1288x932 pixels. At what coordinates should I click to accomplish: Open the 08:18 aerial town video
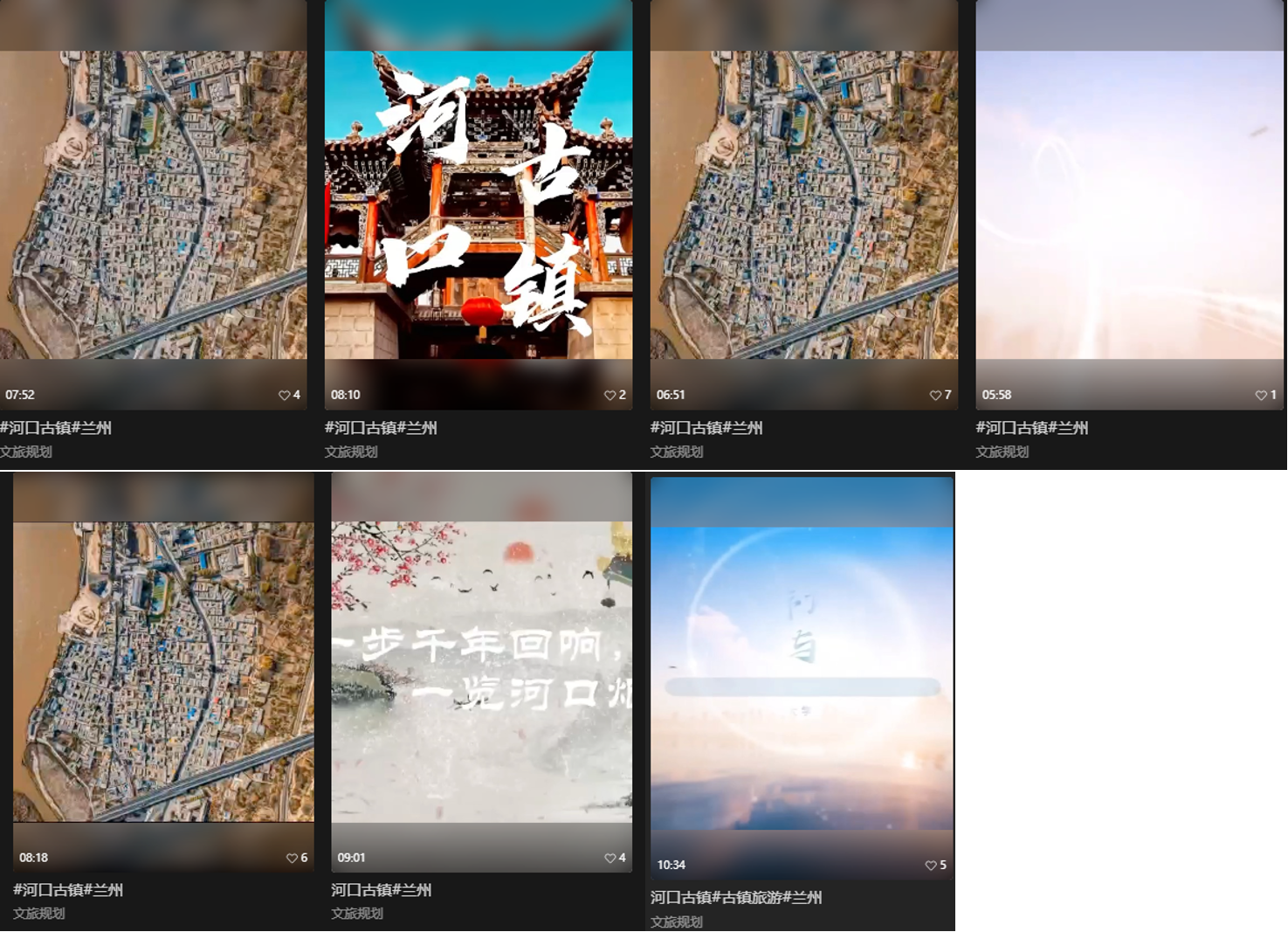click(x=163, y=671)
